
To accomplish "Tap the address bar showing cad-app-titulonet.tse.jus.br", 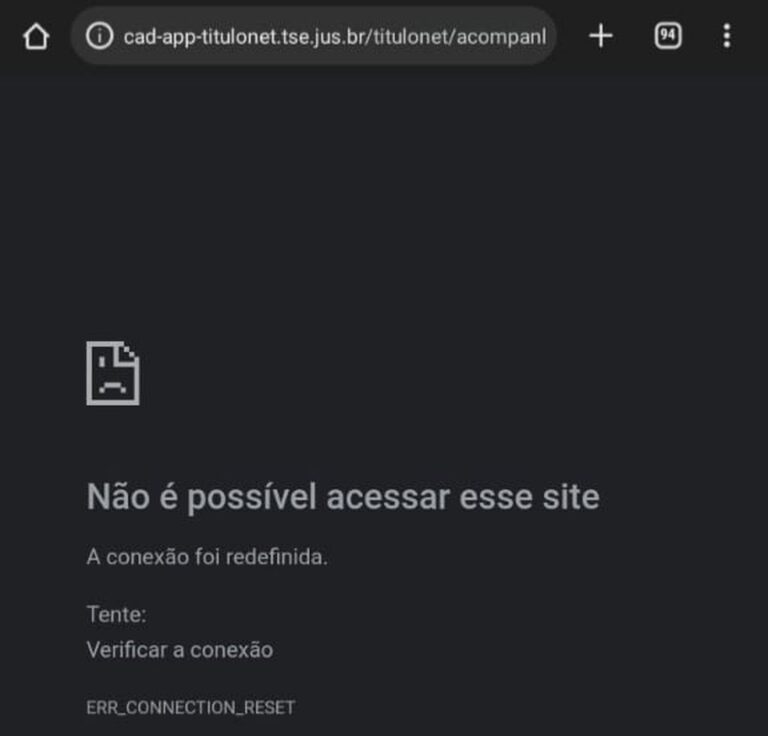I will pyautogui.click(x=334, y=37).
